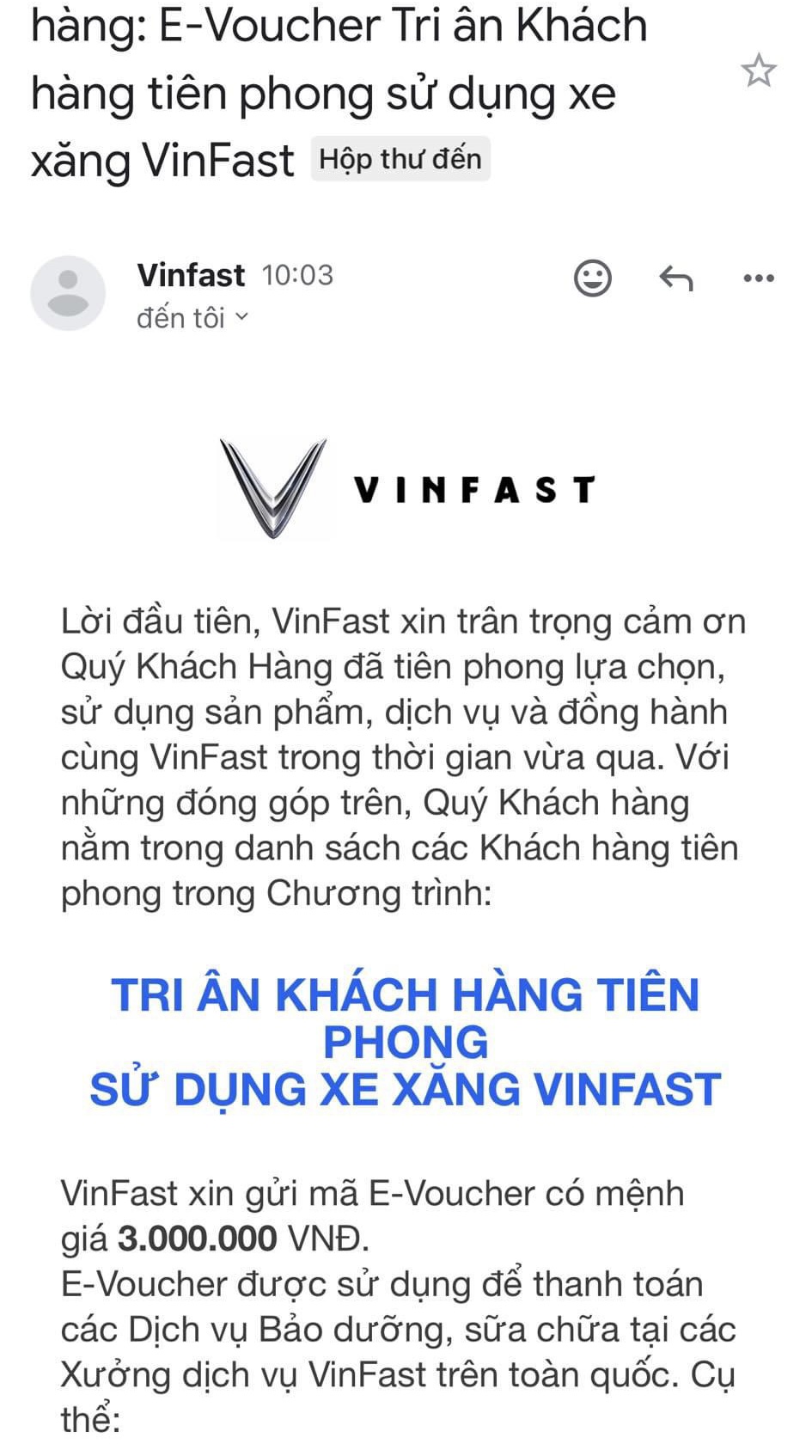The width and height of the screenshot is (812, 1456).
Task: Reply to the Vinfast email
Action: pos(675,278)
